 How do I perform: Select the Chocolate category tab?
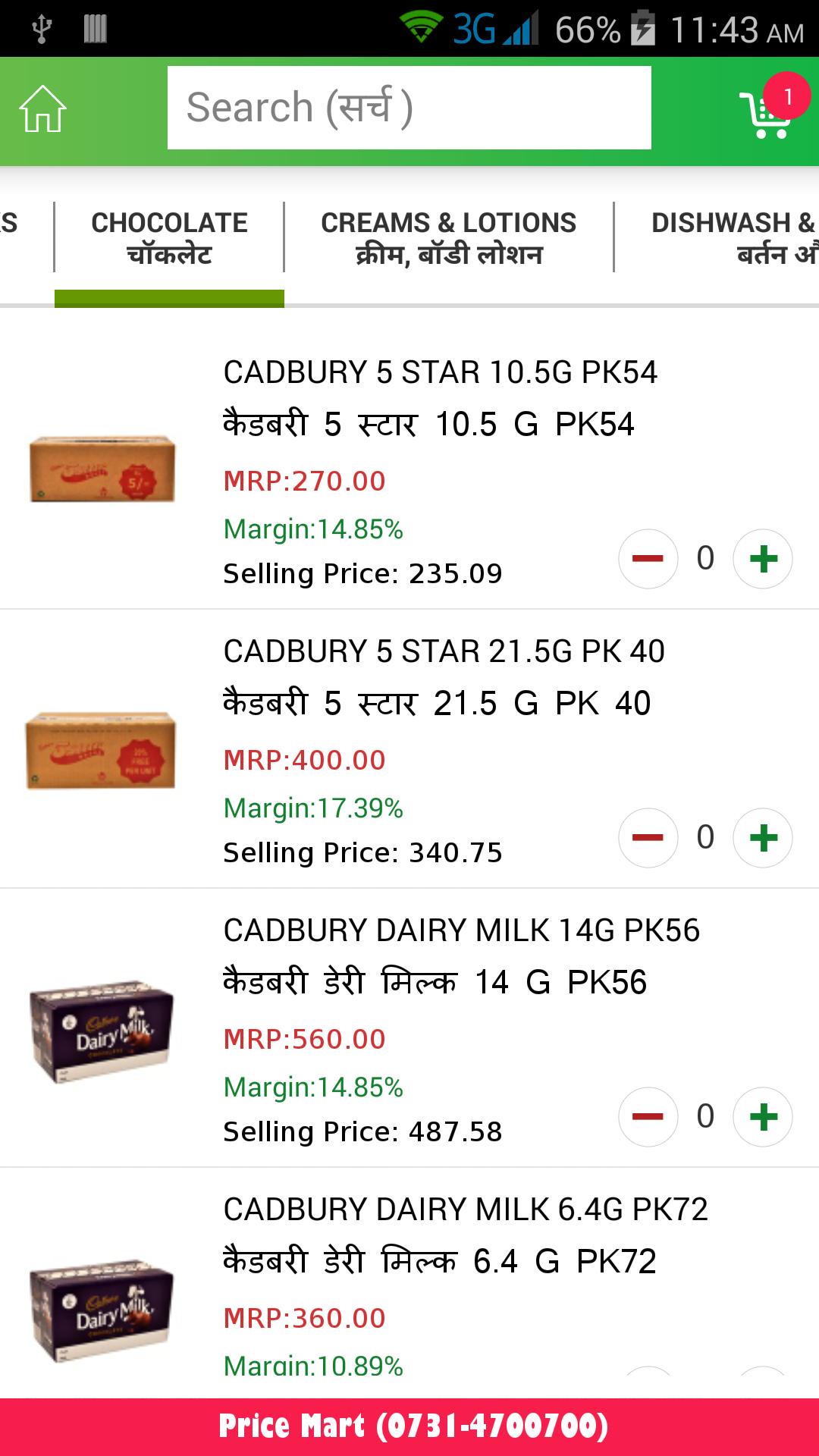pos(169,238)
